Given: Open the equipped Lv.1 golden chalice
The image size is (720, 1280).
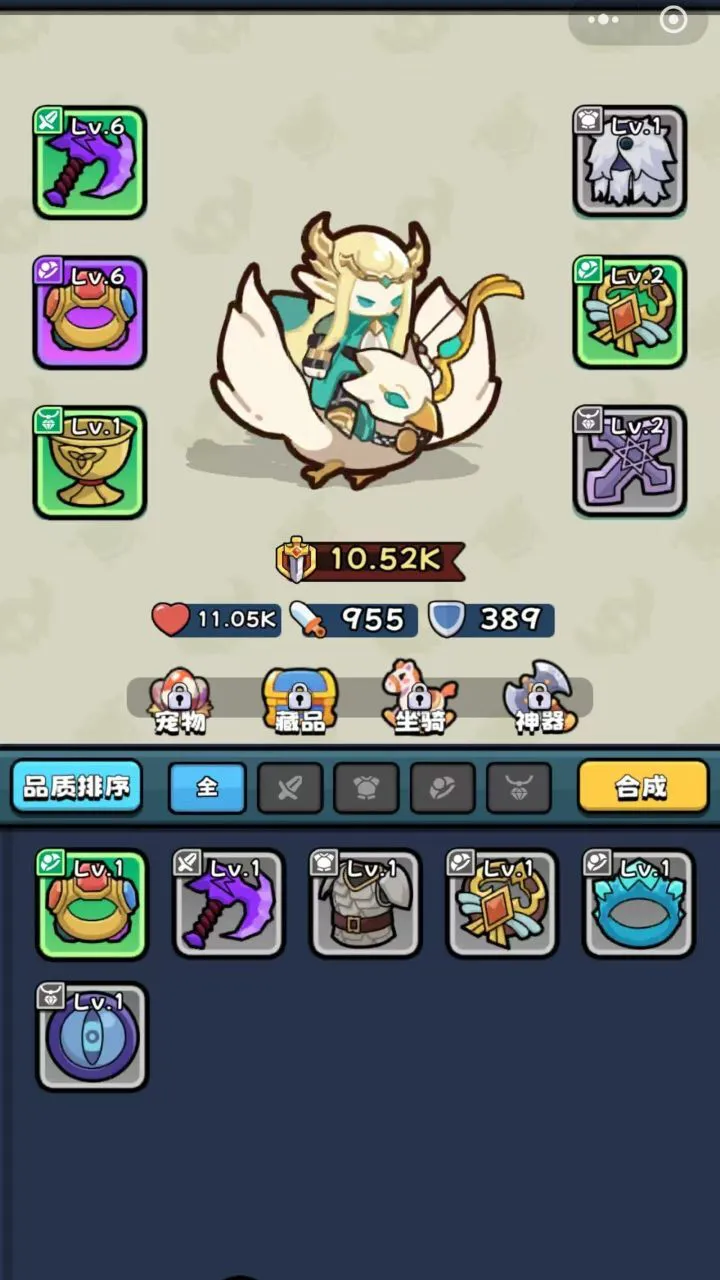Looking at the screenshot, I should coord(90,463).
